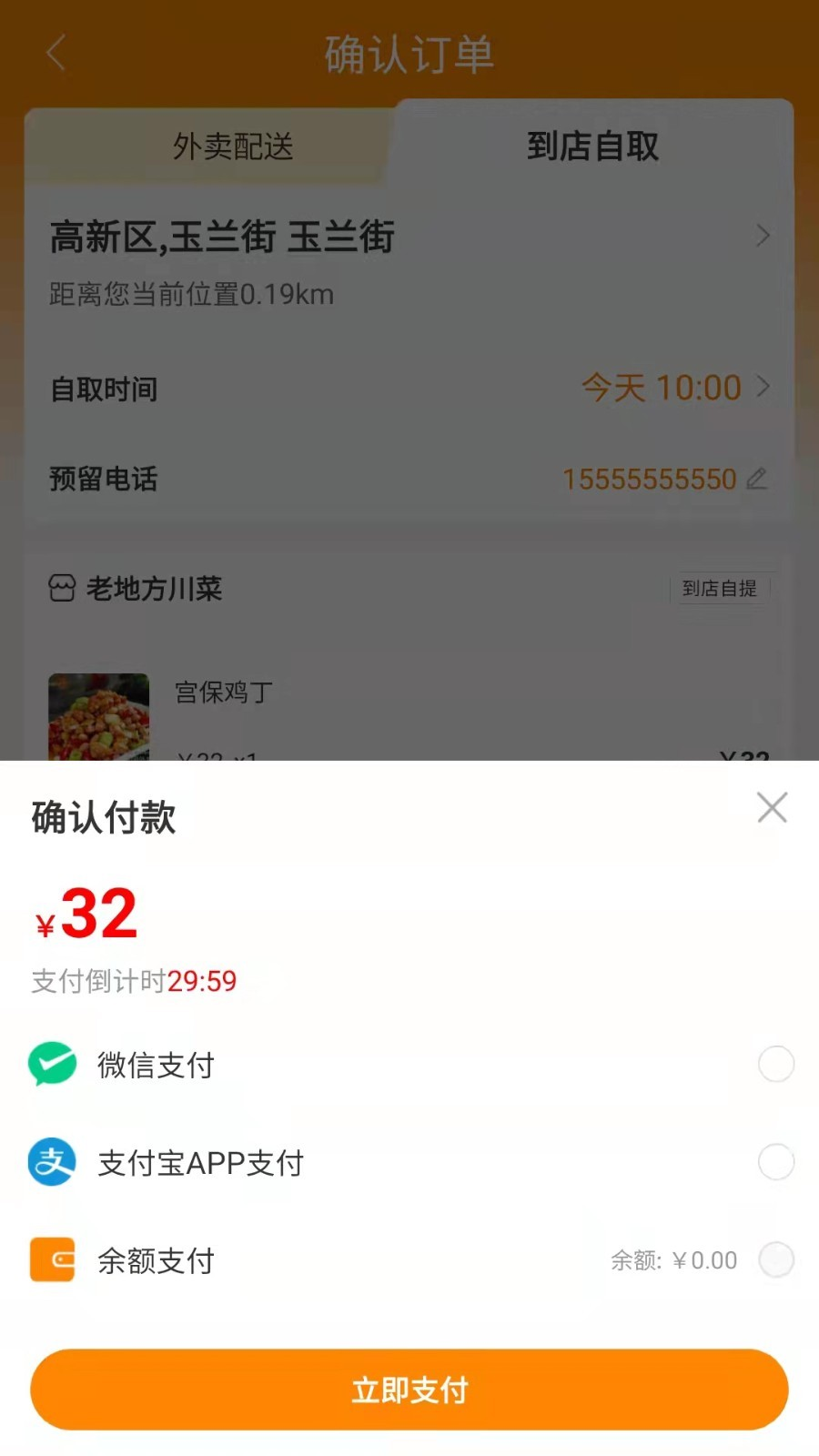Switch to the 到店自取 tab

[593, 147]
